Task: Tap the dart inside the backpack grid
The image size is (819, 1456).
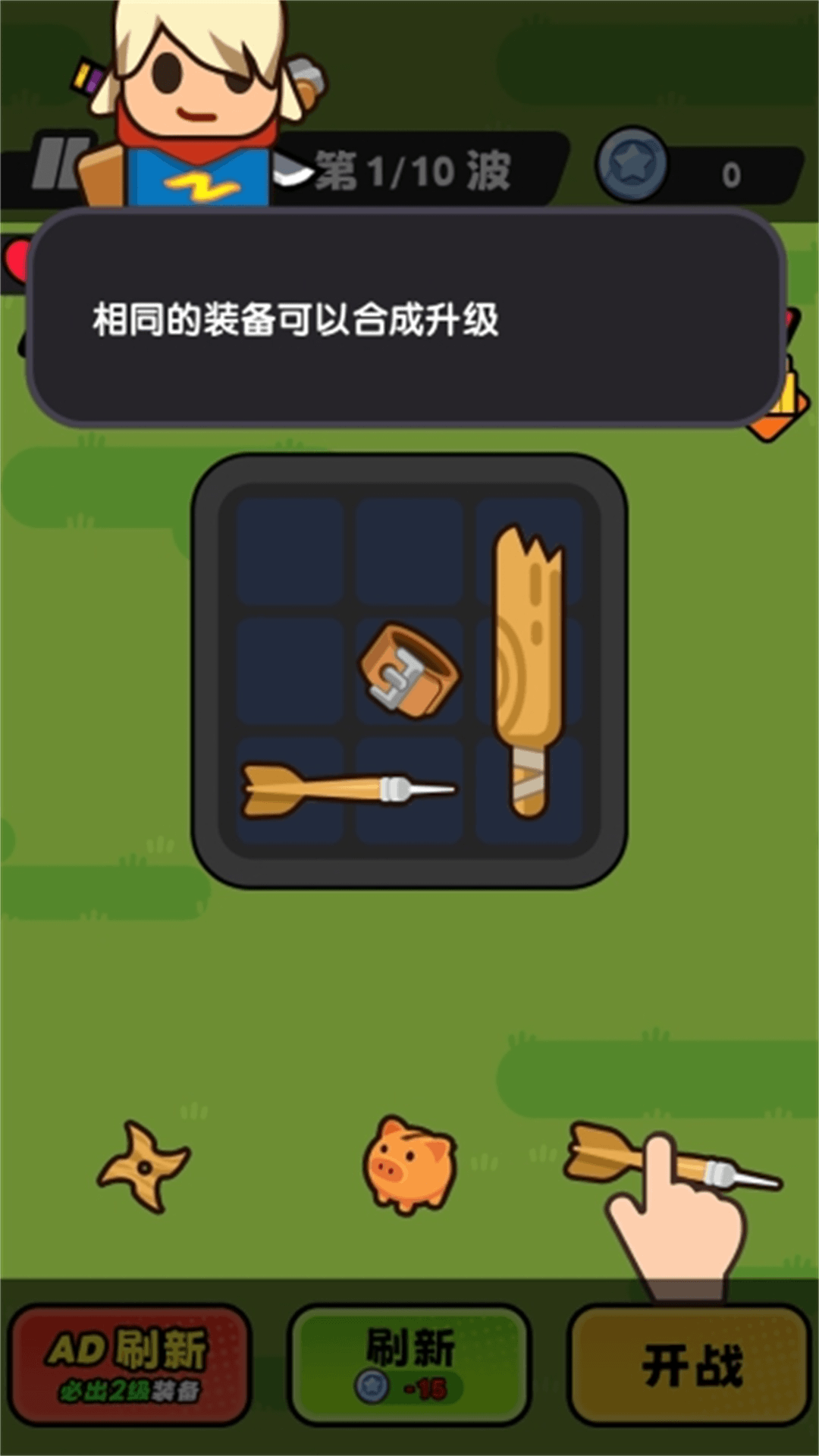Action: 349,789
